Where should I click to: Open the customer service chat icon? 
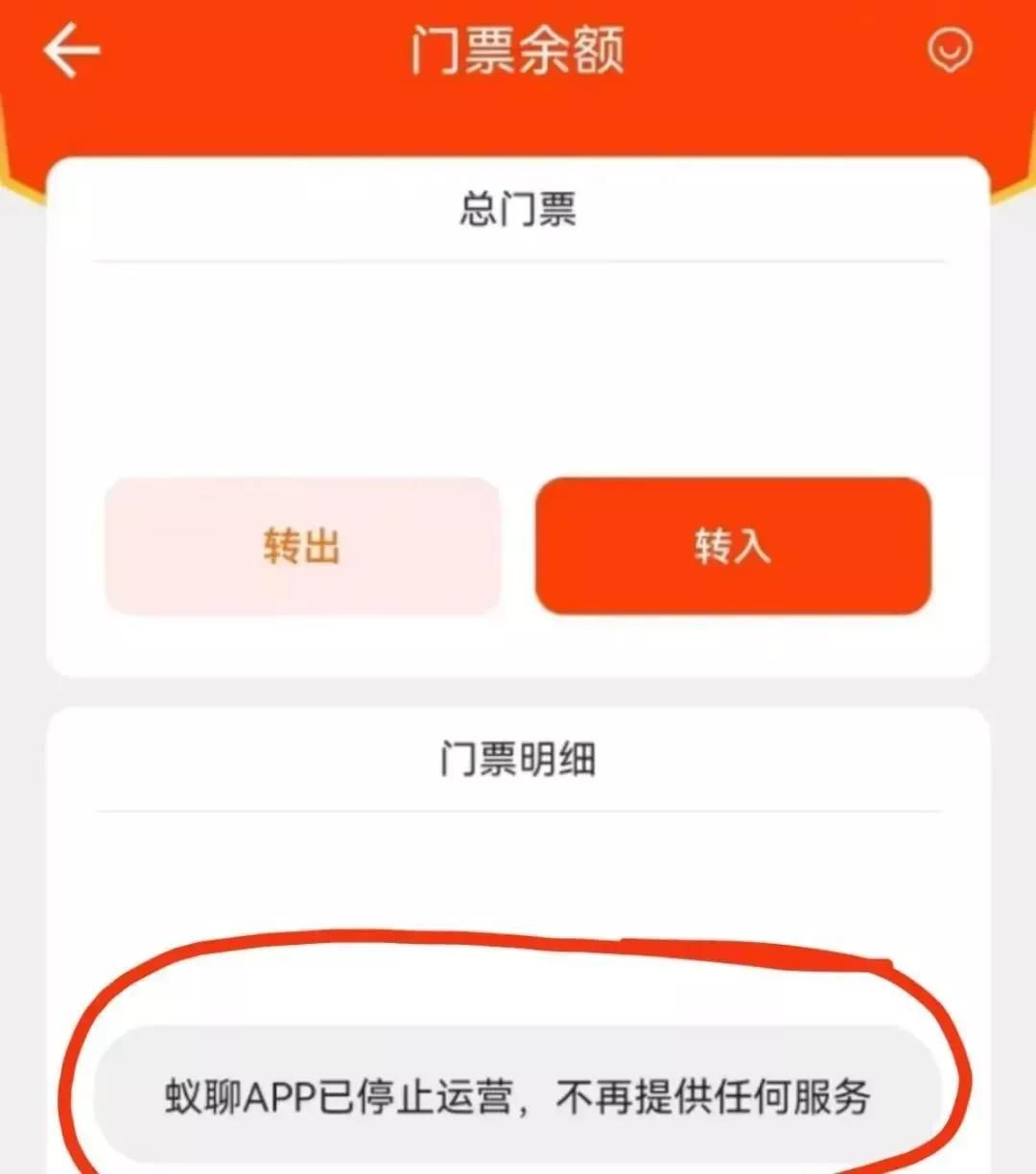pos(950,50)
